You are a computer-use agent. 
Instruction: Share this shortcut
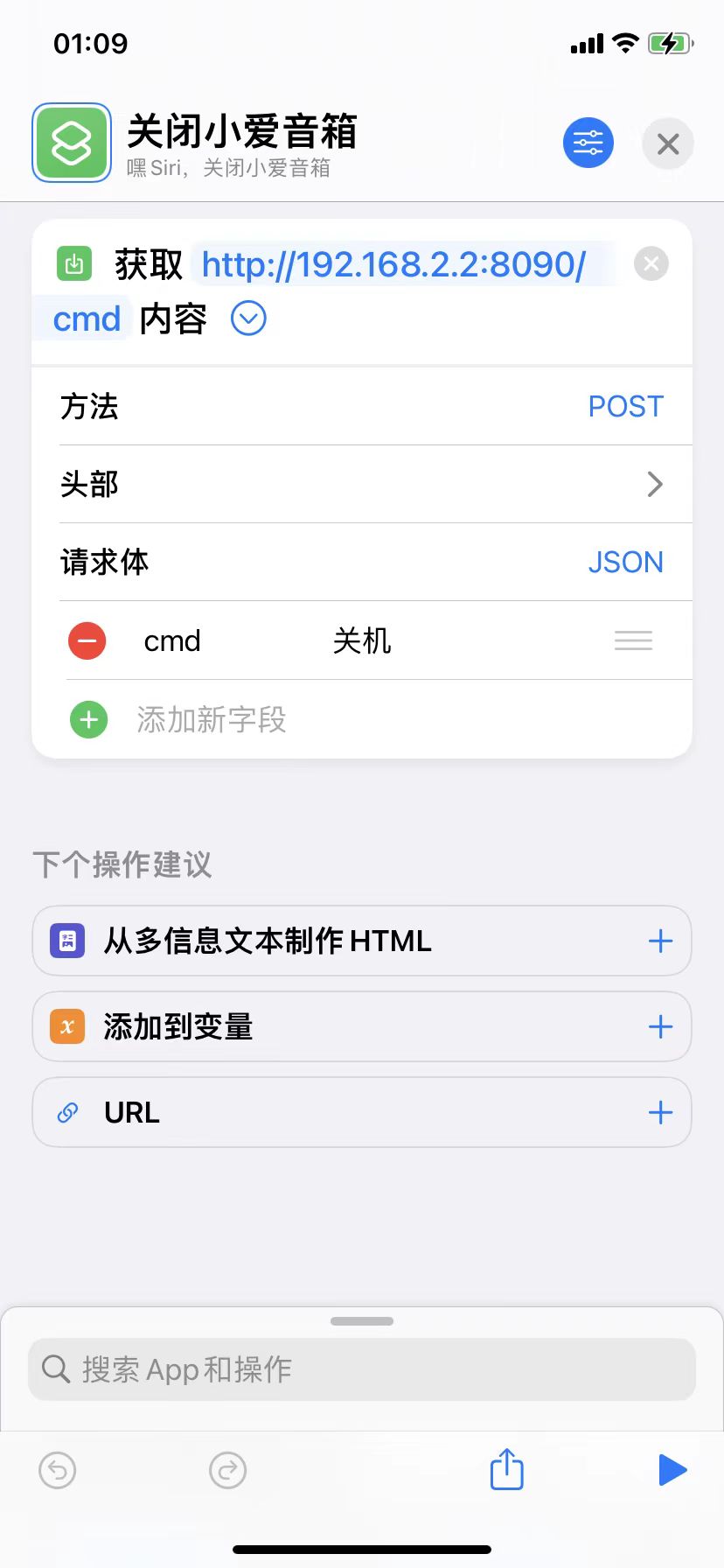click(x=506, y=1469)
